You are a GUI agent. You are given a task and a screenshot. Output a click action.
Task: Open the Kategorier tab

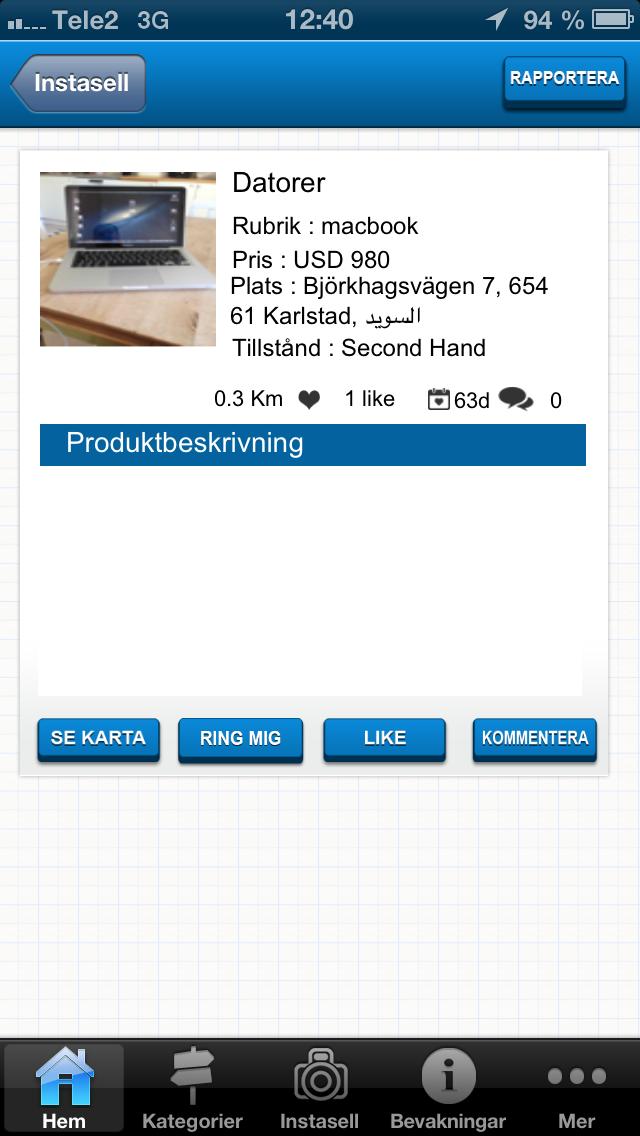[x=192, y=1088]
